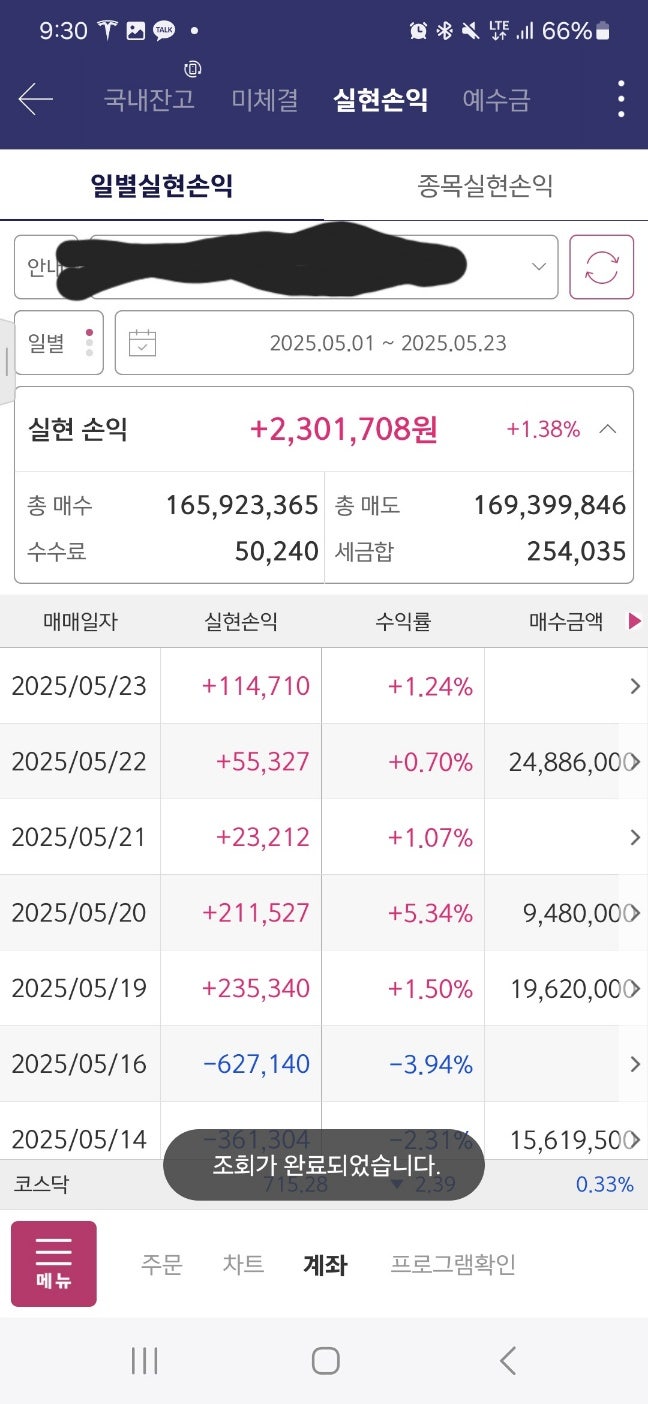
Task: Open the date range picker
Action: tap(374, 343)
